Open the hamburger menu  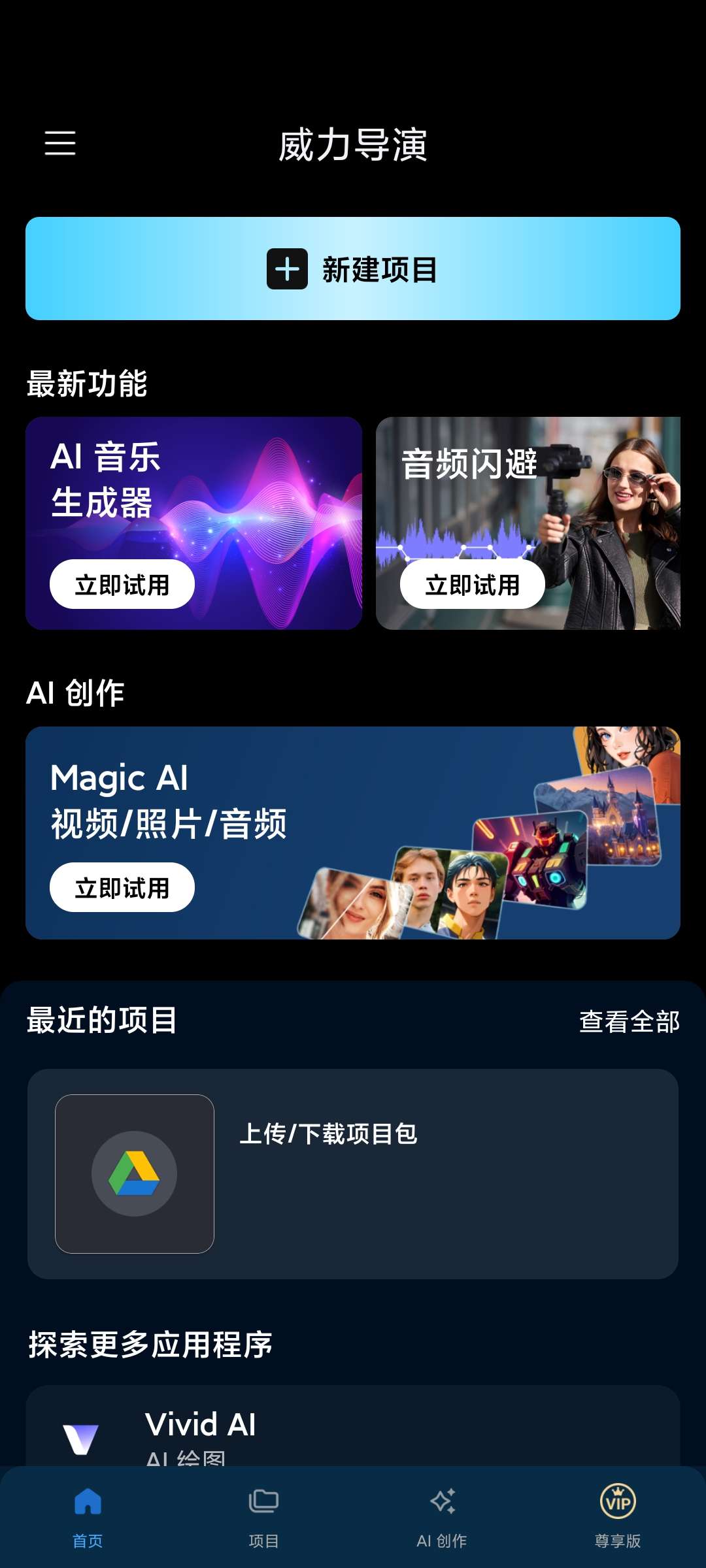point(60,142)
